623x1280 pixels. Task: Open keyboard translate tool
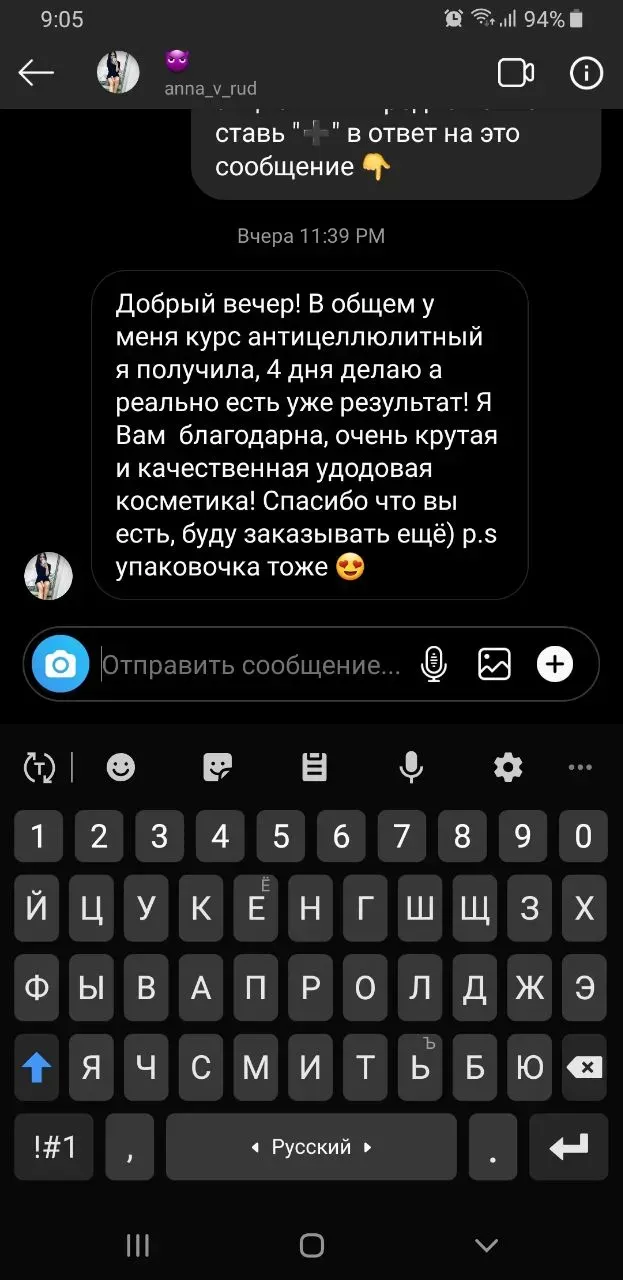[x=39, y=767]
